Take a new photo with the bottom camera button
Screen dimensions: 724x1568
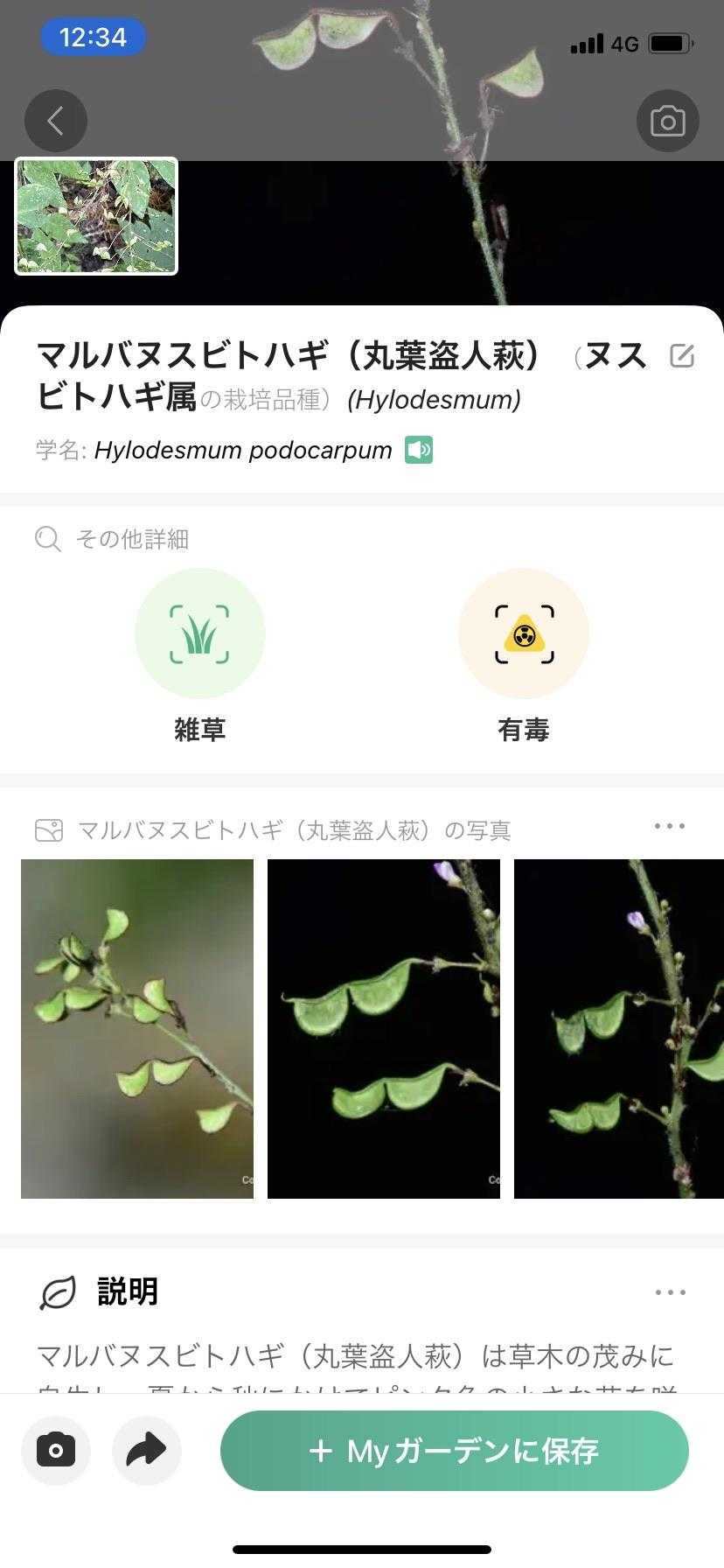coord(56,1451)
